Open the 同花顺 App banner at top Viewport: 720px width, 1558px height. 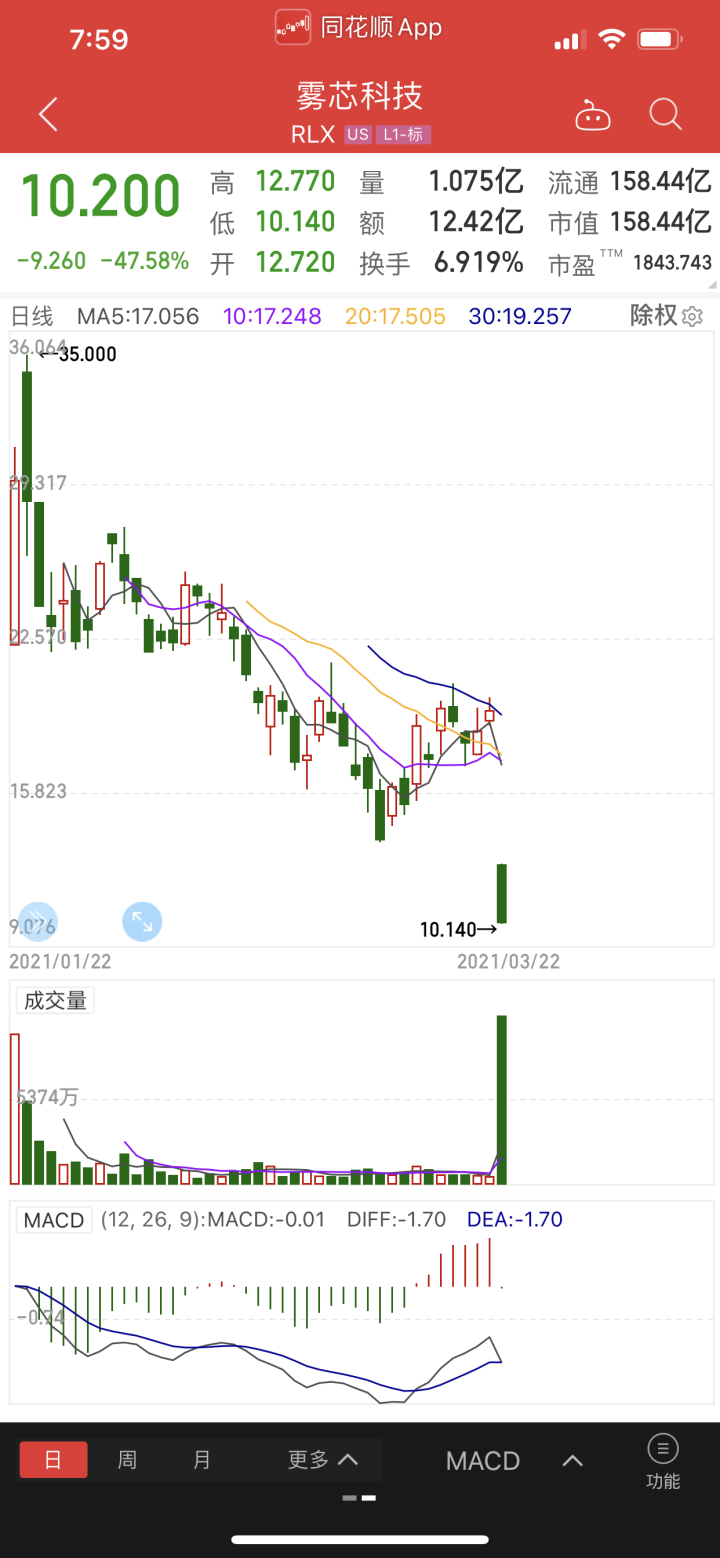(x=359, y=28)
